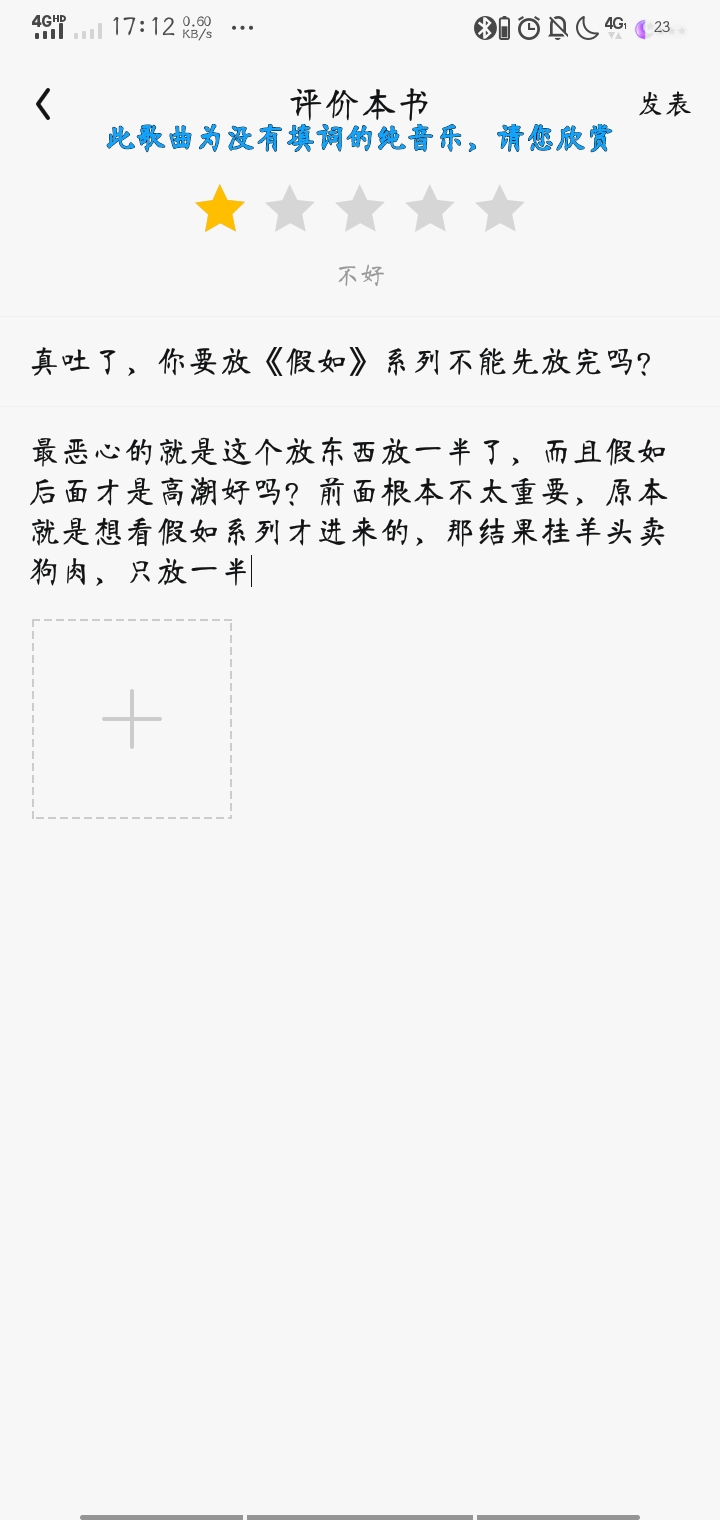This screenshot has height=1520, width=720.
Task: Rate the book four stars
Action: point(430,210)
